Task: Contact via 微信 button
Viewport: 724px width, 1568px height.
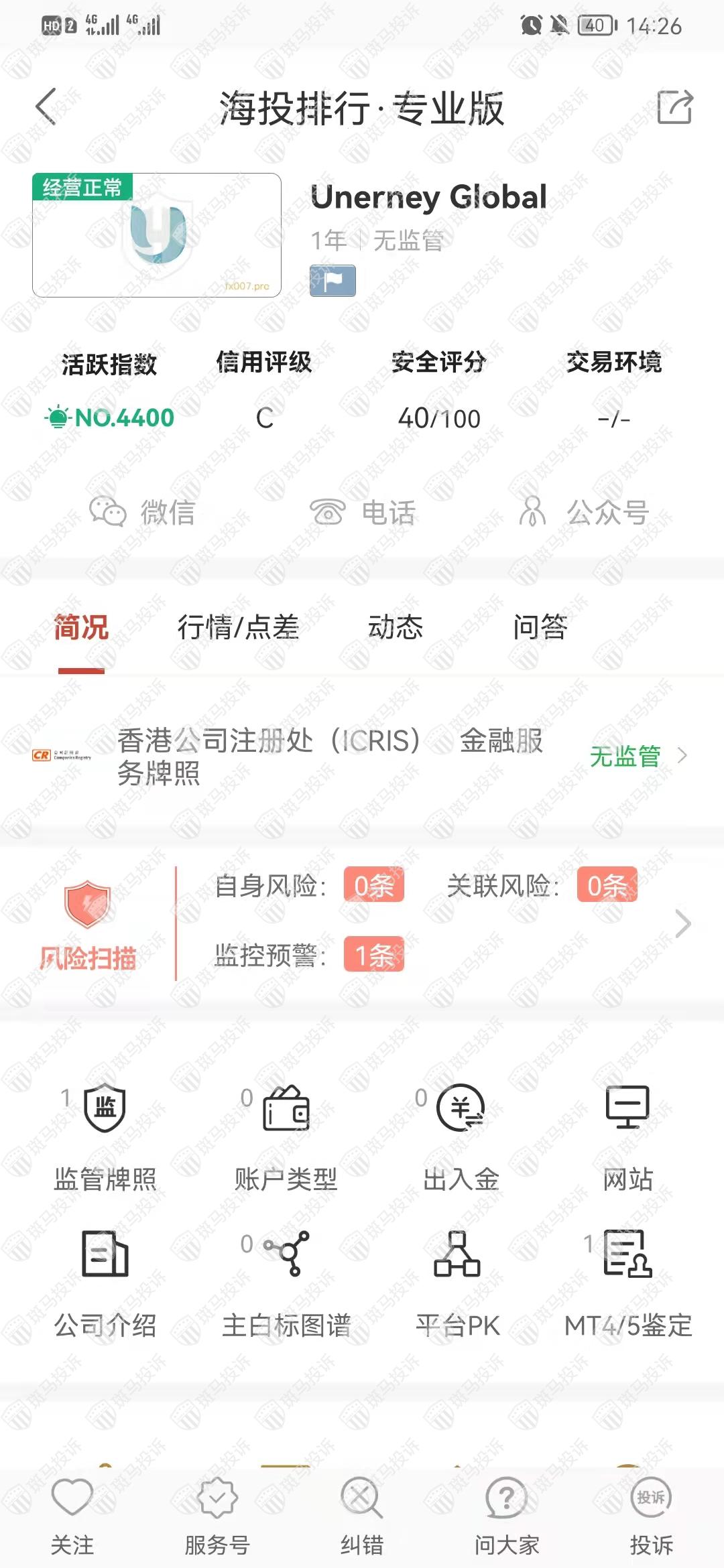Action: click(143, 513)
